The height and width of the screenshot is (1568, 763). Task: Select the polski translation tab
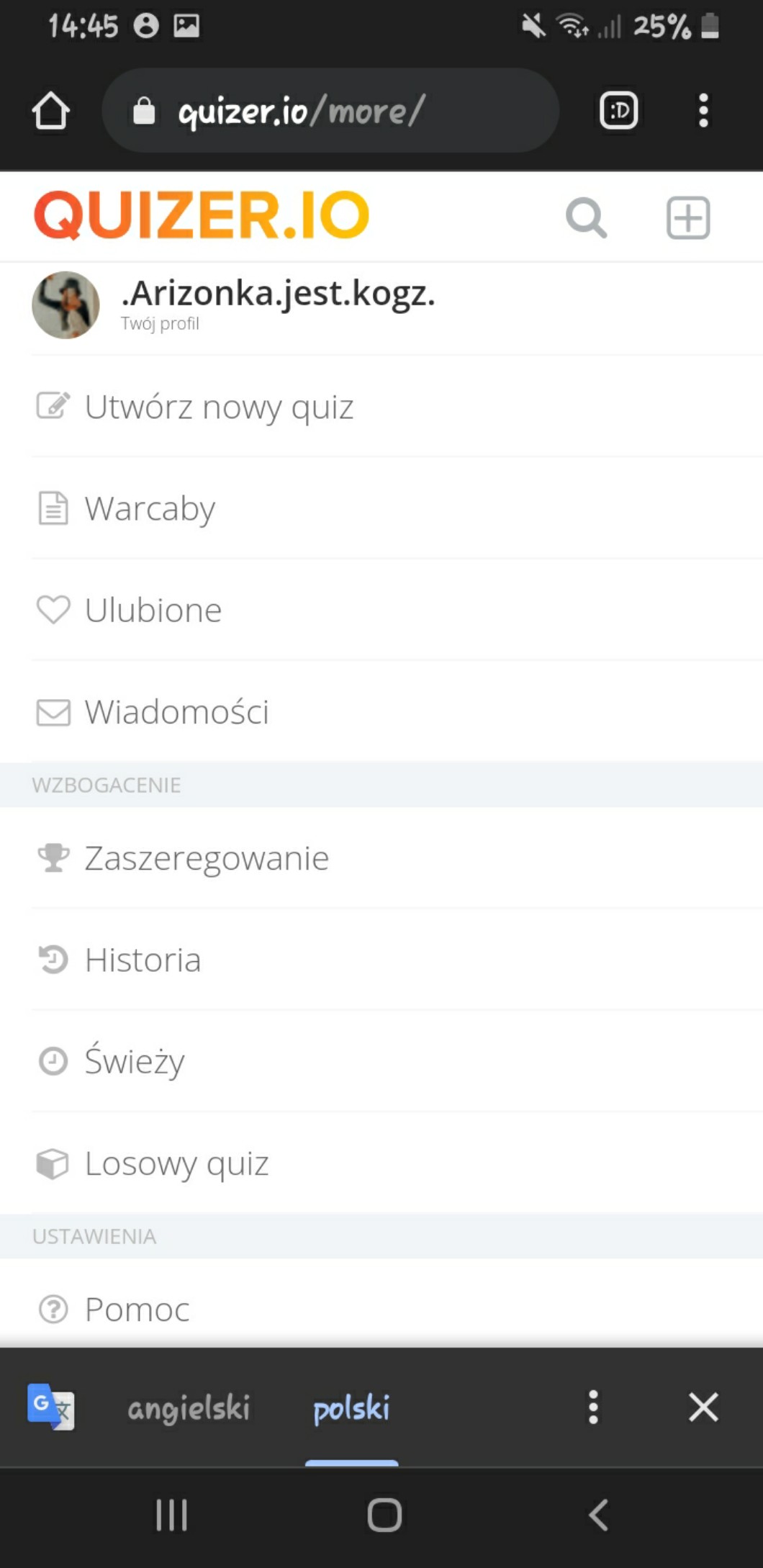(x=351, y=1407)
